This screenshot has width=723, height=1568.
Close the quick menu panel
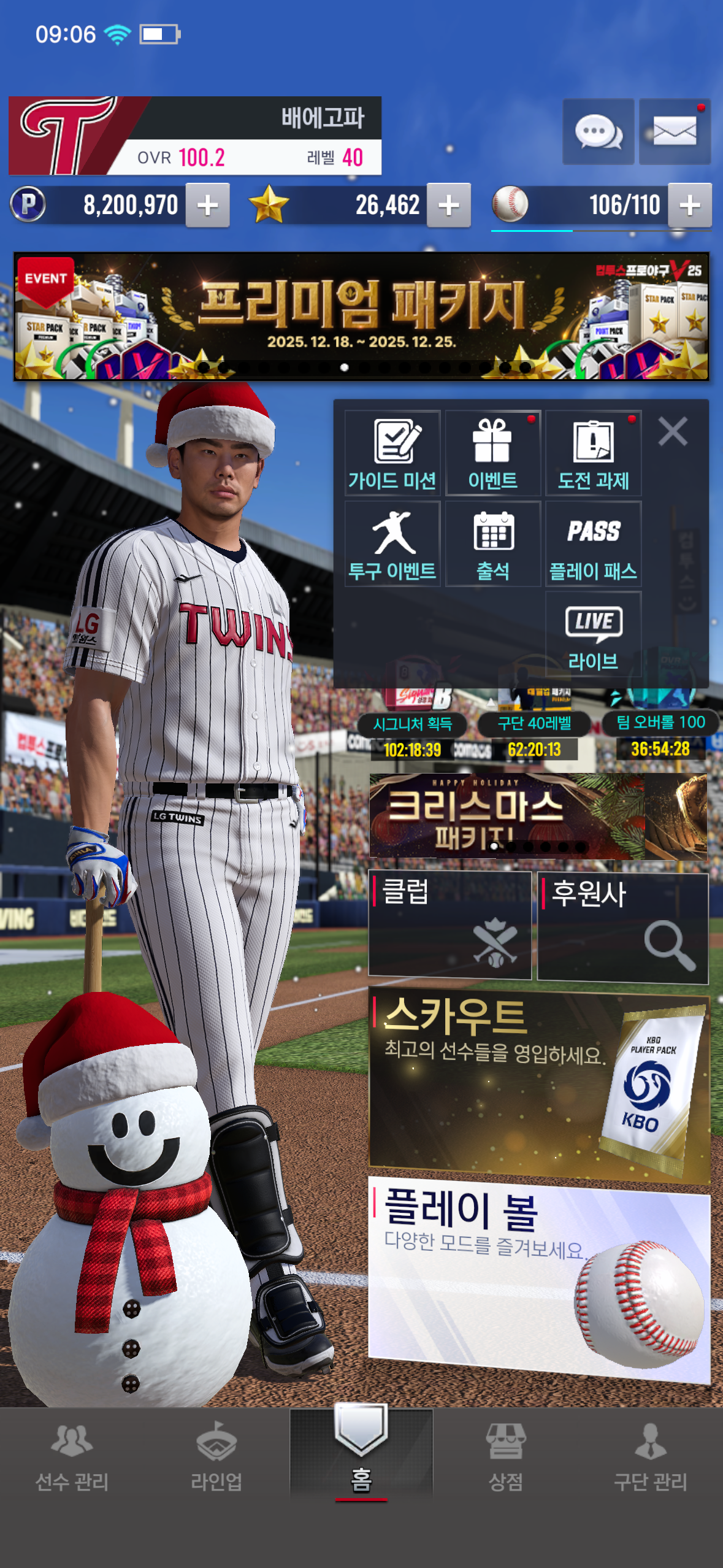click(673, 431)
